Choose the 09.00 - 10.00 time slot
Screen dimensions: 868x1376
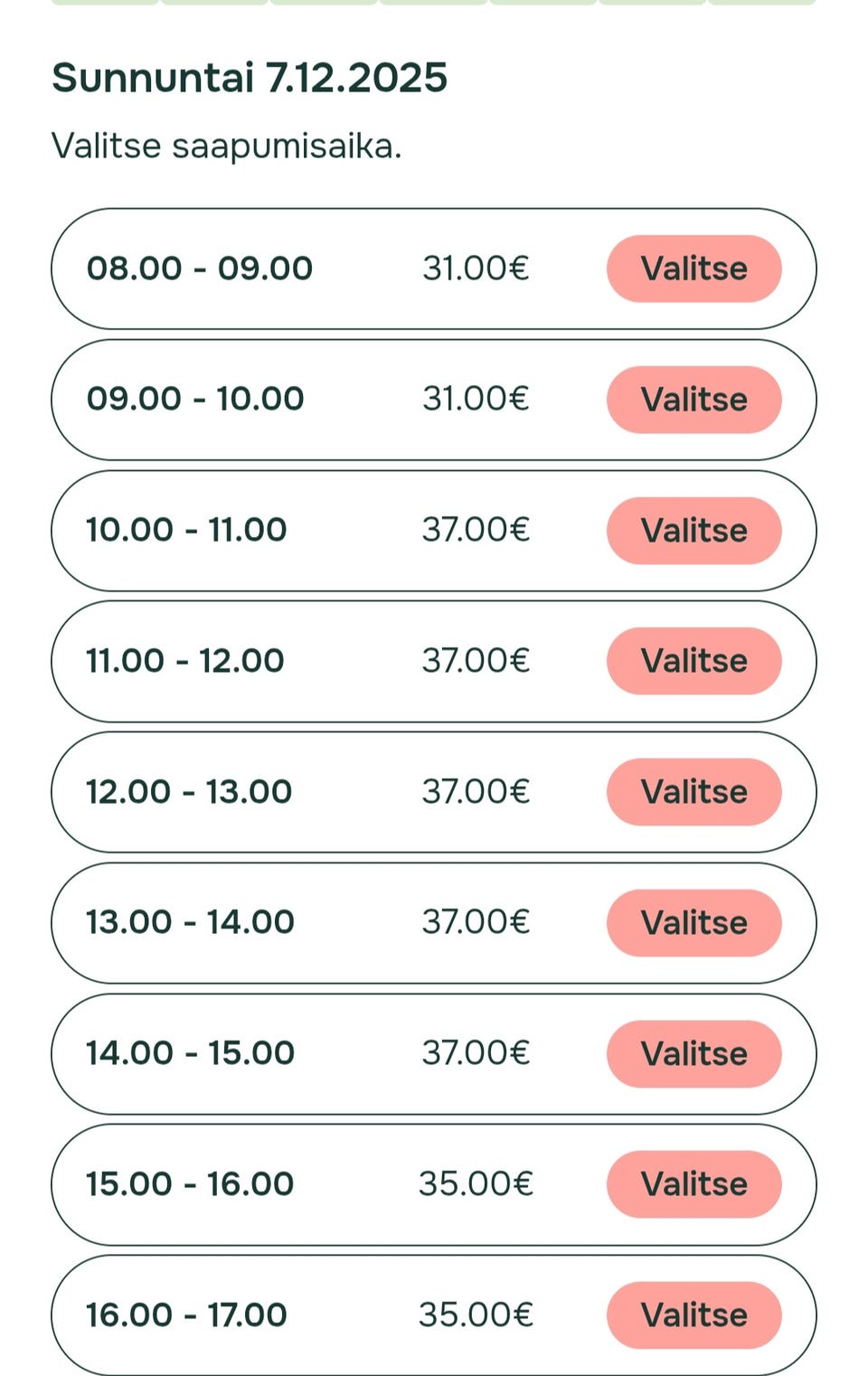point(693,400)
